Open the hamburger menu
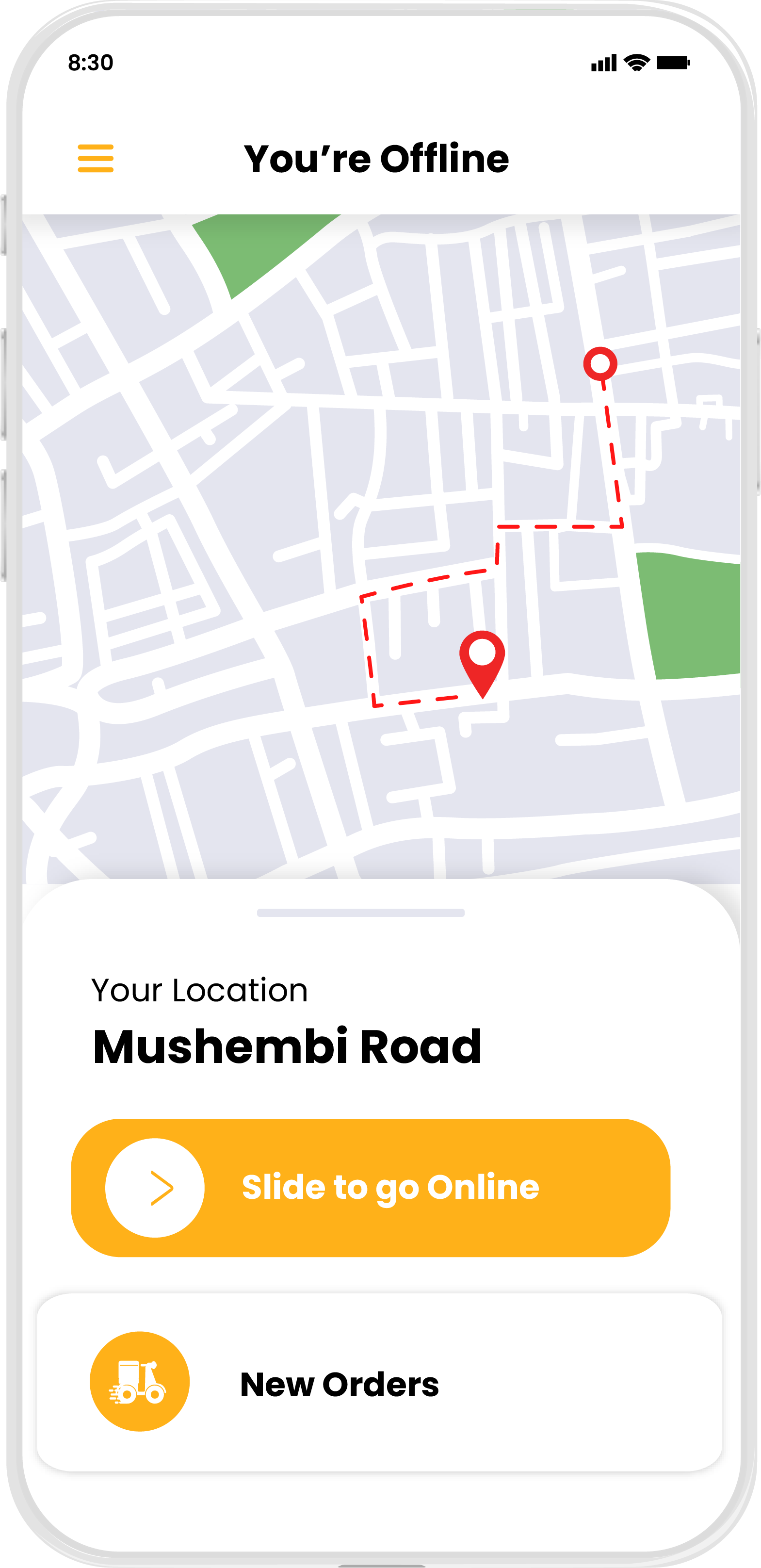 [96, 158]
